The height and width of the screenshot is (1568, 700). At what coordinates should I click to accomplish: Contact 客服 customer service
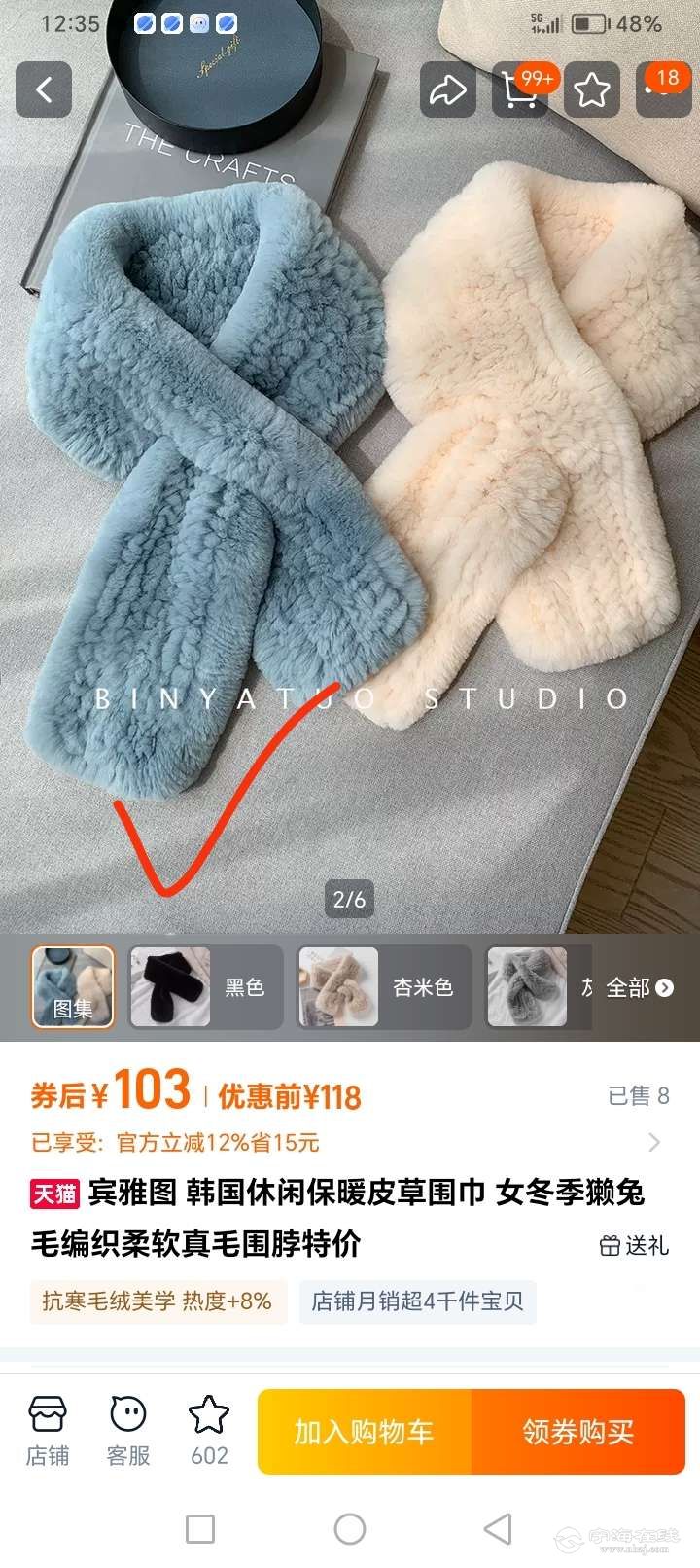(x=127, y=1431)
